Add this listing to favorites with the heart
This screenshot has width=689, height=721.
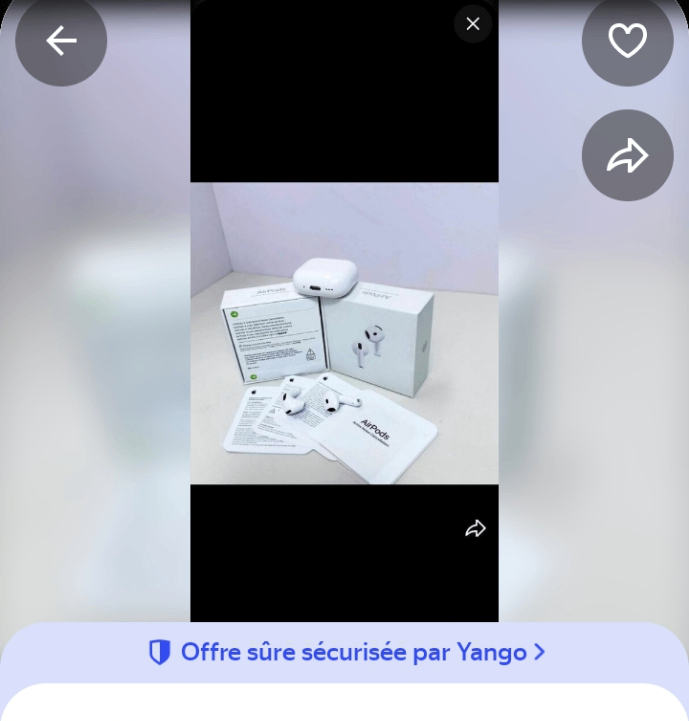tap(627, 41)
